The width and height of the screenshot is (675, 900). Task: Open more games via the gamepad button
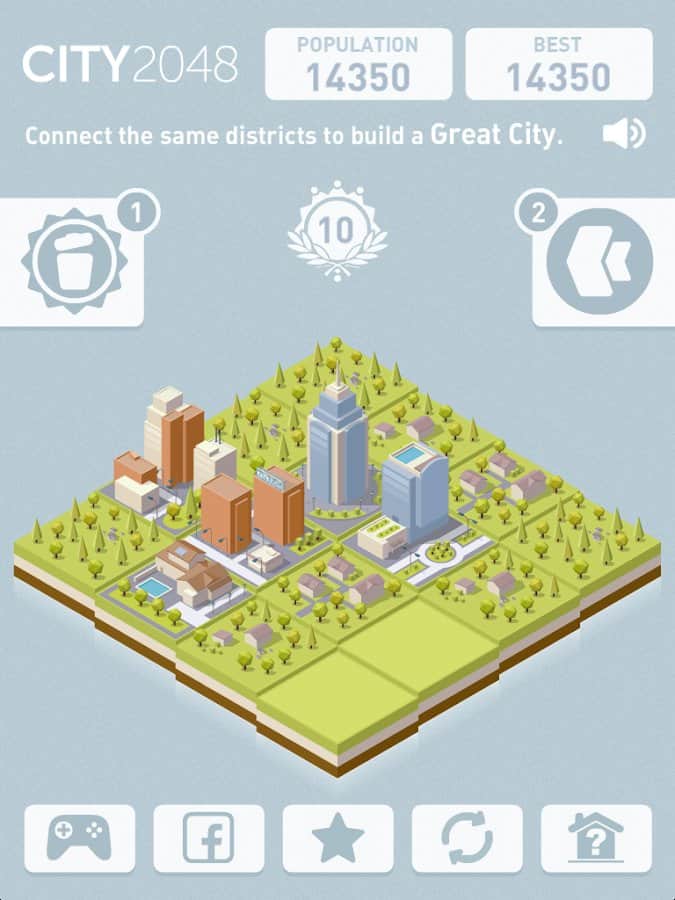click(x=80, y=838)
